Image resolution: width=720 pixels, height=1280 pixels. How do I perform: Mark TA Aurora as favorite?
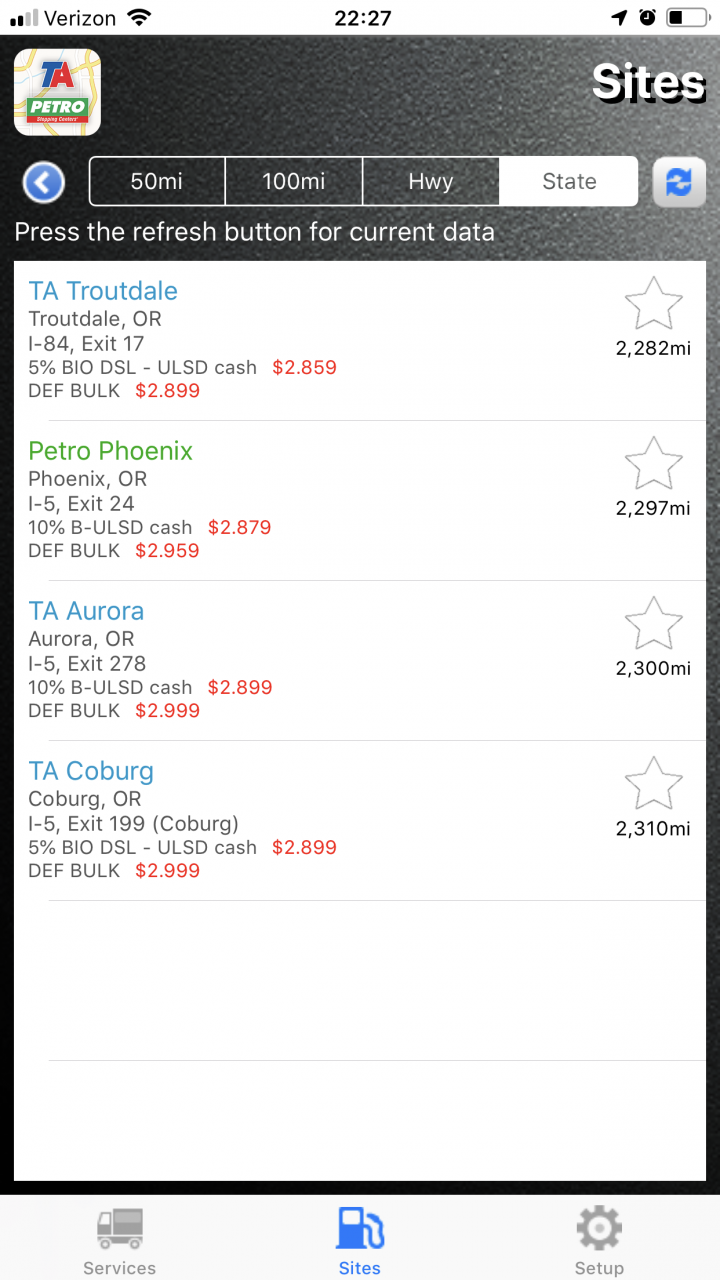point(653,624)
